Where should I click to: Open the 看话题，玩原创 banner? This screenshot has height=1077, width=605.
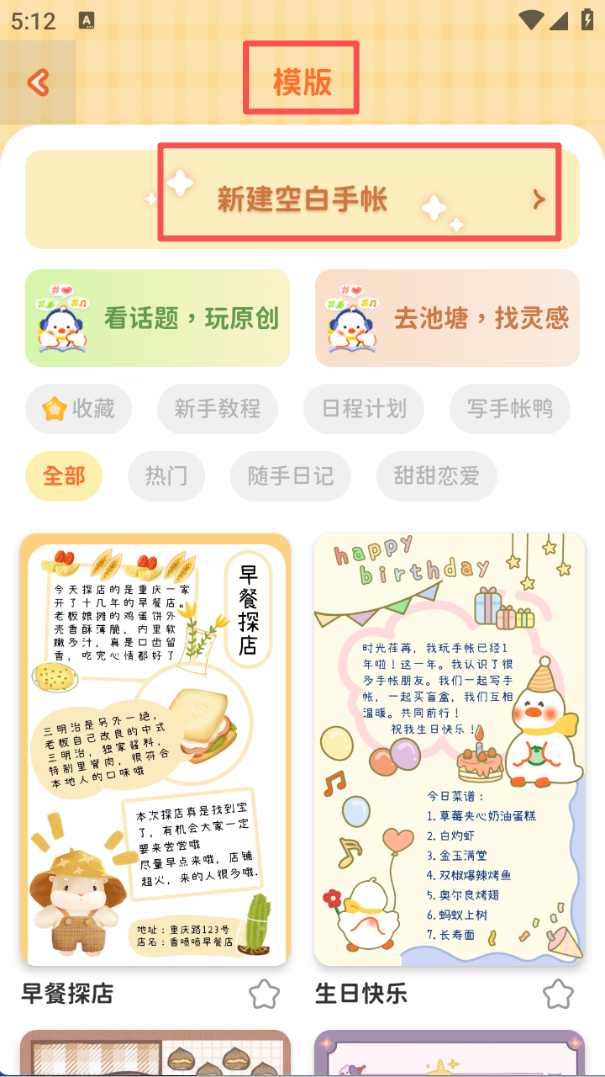pos(157,318)
